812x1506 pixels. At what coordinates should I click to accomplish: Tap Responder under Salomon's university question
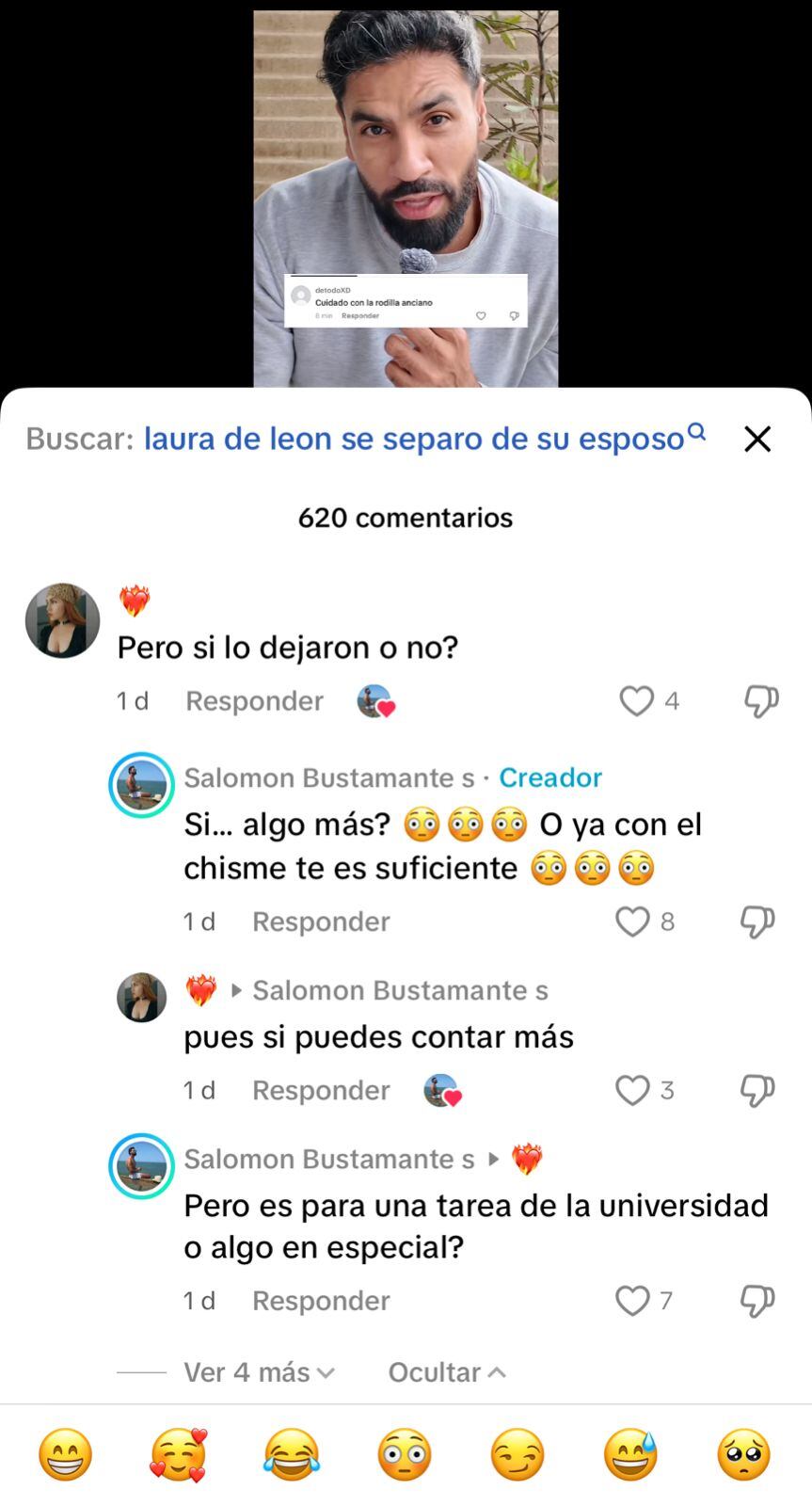click(x=320, y=1300)
